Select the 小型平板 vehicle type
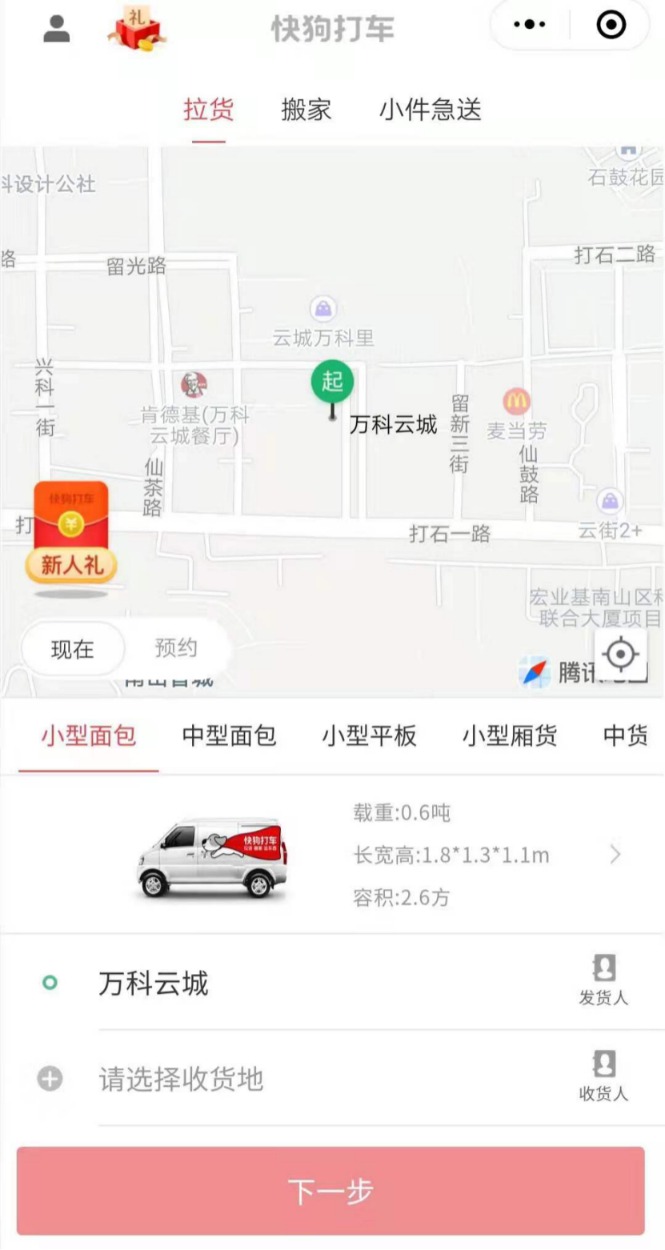Screen dimensions: 665x1250 369,737
